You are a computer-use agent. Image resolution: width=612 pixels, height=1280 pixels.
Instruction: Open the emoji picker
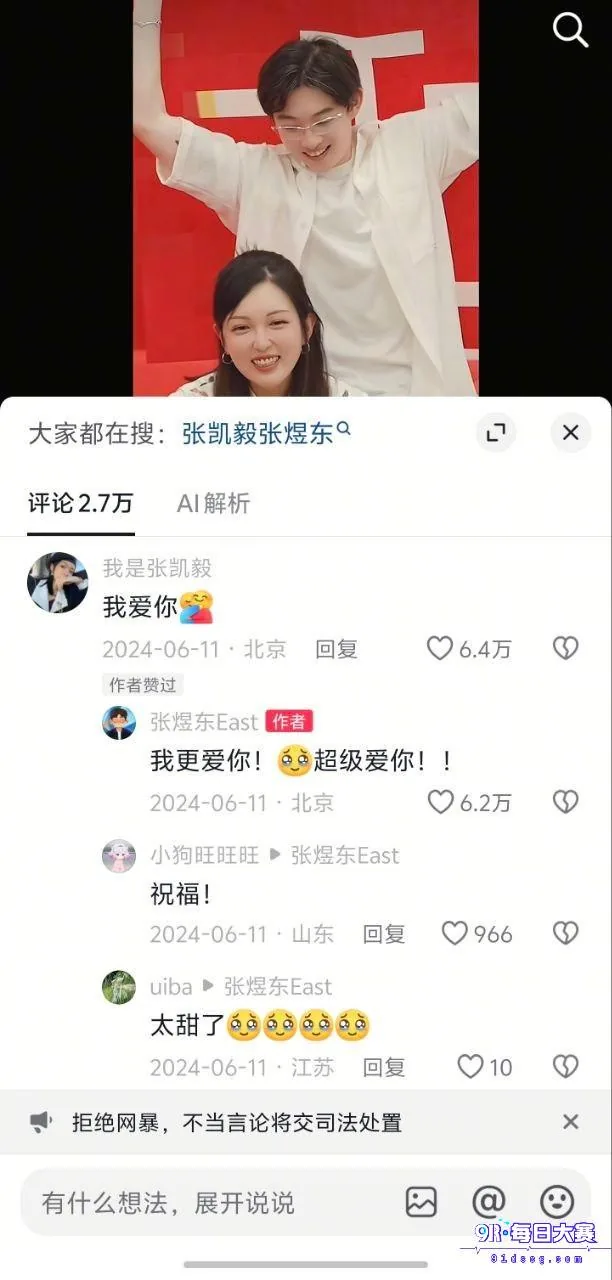click(556, 1201)
